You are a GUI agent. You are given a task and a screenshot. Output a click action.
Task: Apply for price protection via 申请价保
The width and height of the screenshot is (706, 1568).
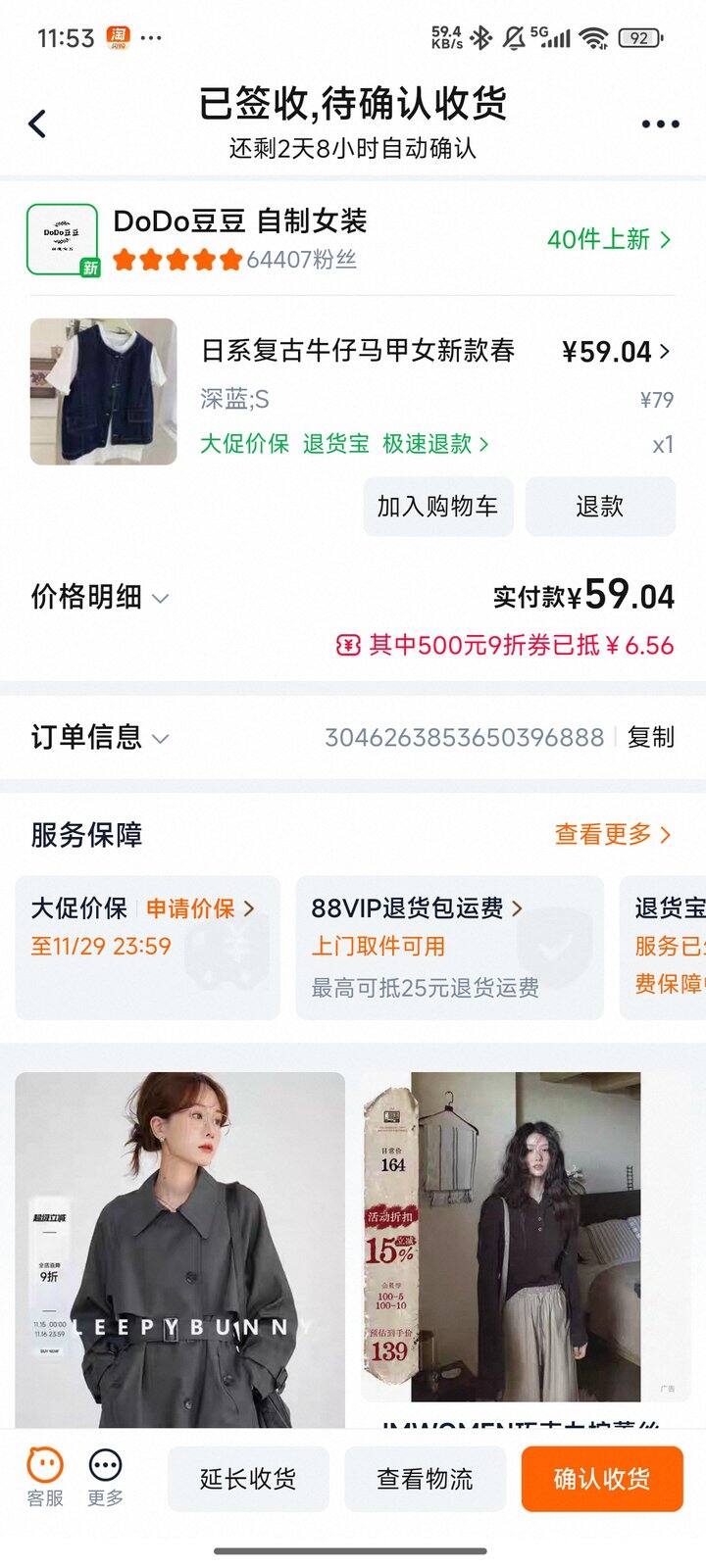[199, 908]
